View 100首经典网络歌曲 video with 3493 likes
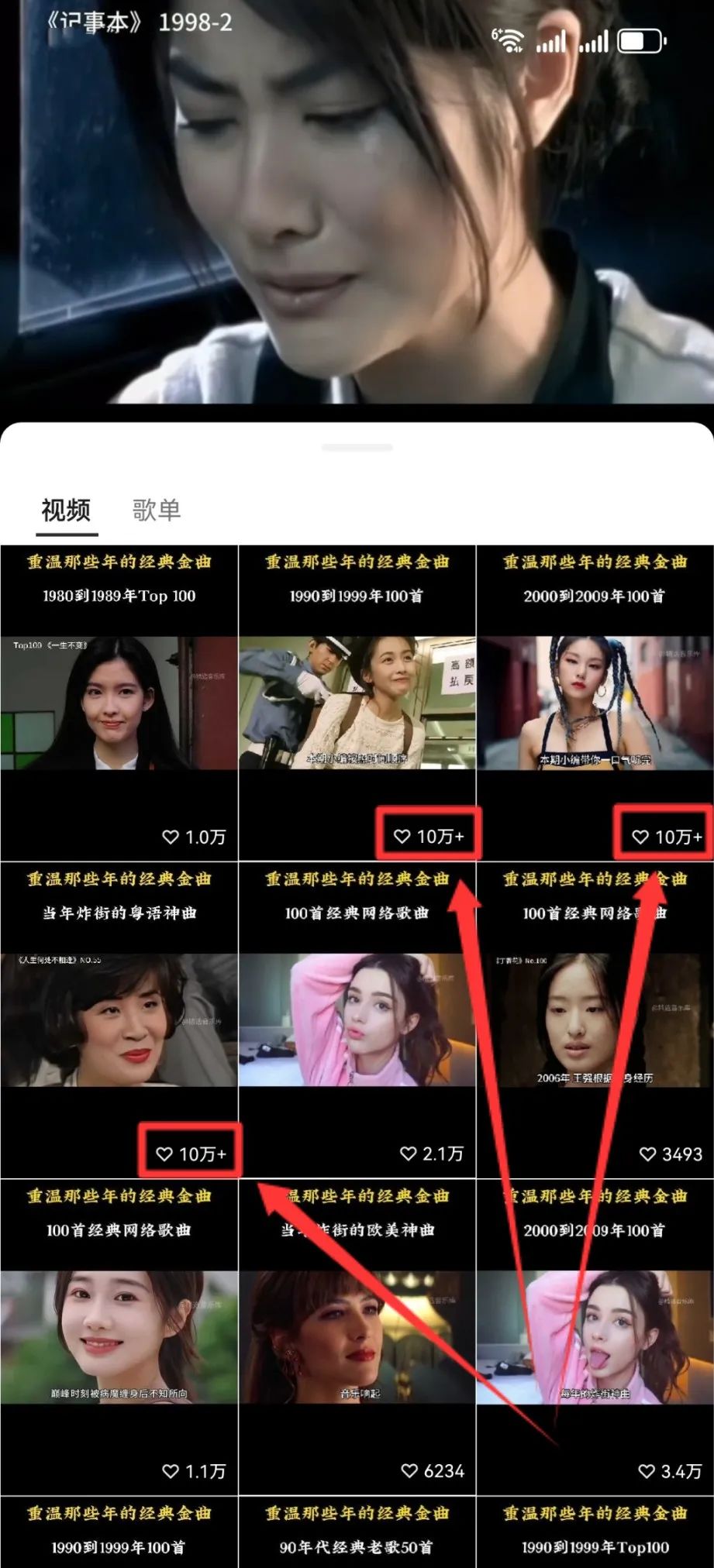This screenshot has width=714, height=1568. coord(595,1019)
